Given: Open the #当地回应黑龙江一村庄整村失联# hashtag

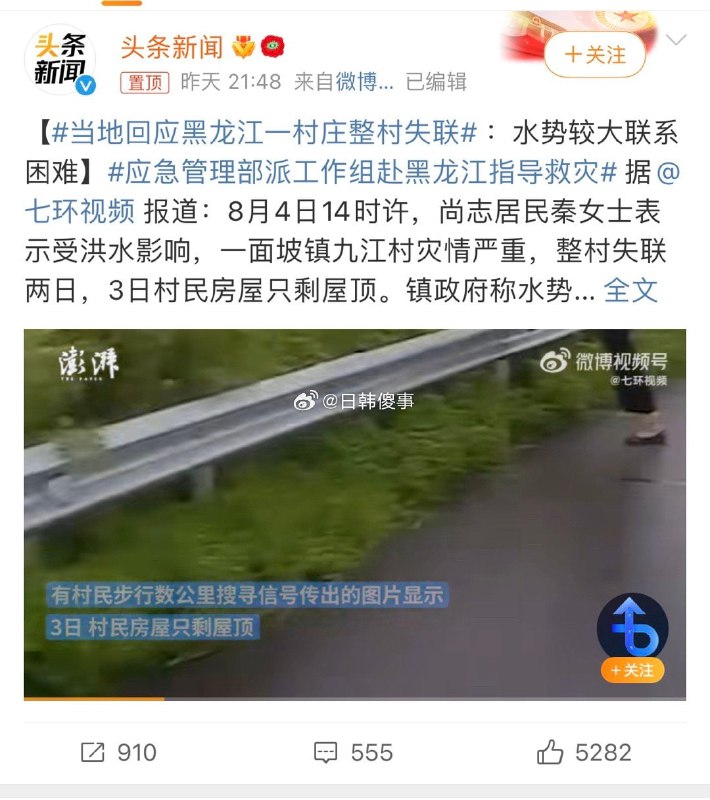Looking at the screenshot, I should click(x=260, y=135).
